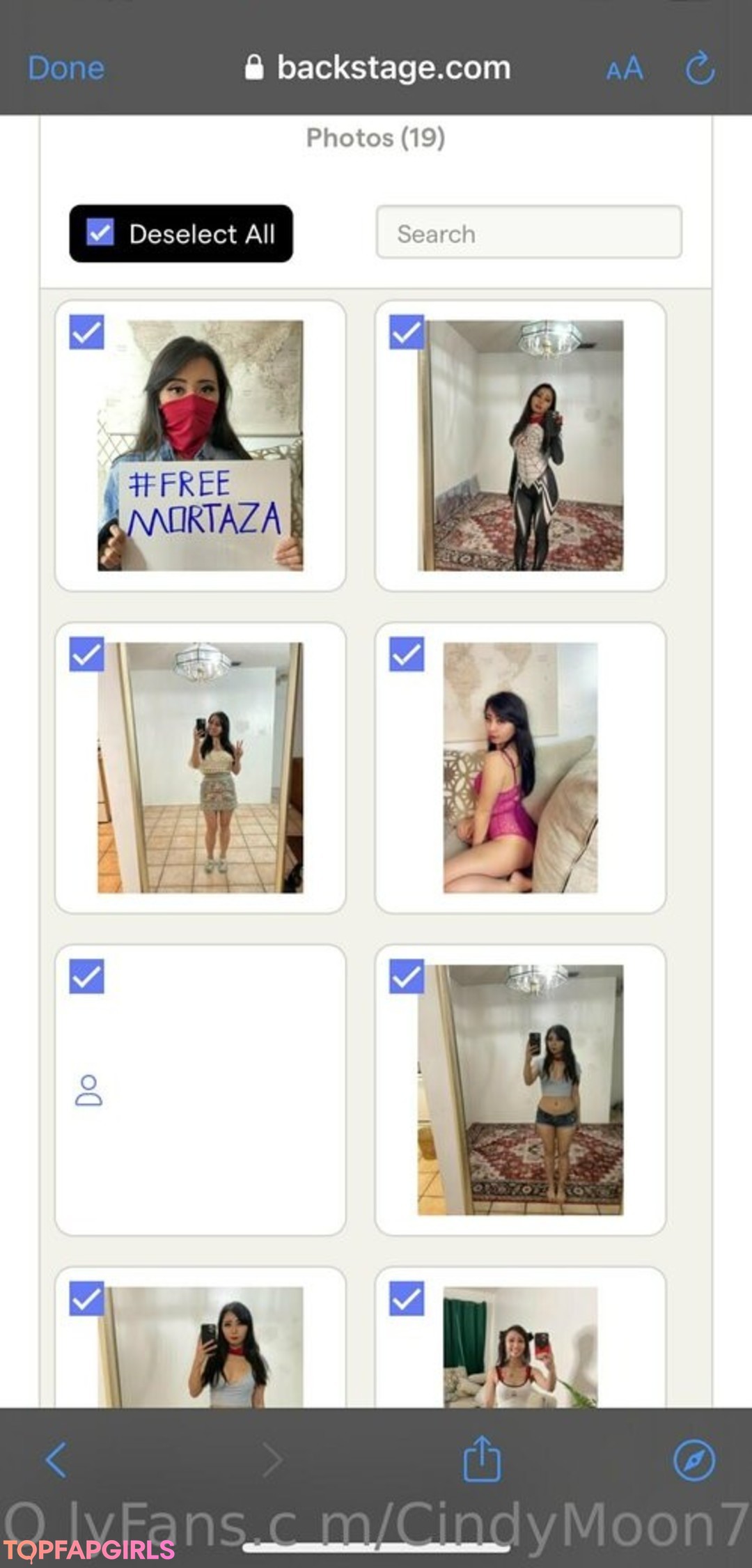Tap Done to close the browser view
This screenshot has height=1568, width=752.
coord(66,68)
